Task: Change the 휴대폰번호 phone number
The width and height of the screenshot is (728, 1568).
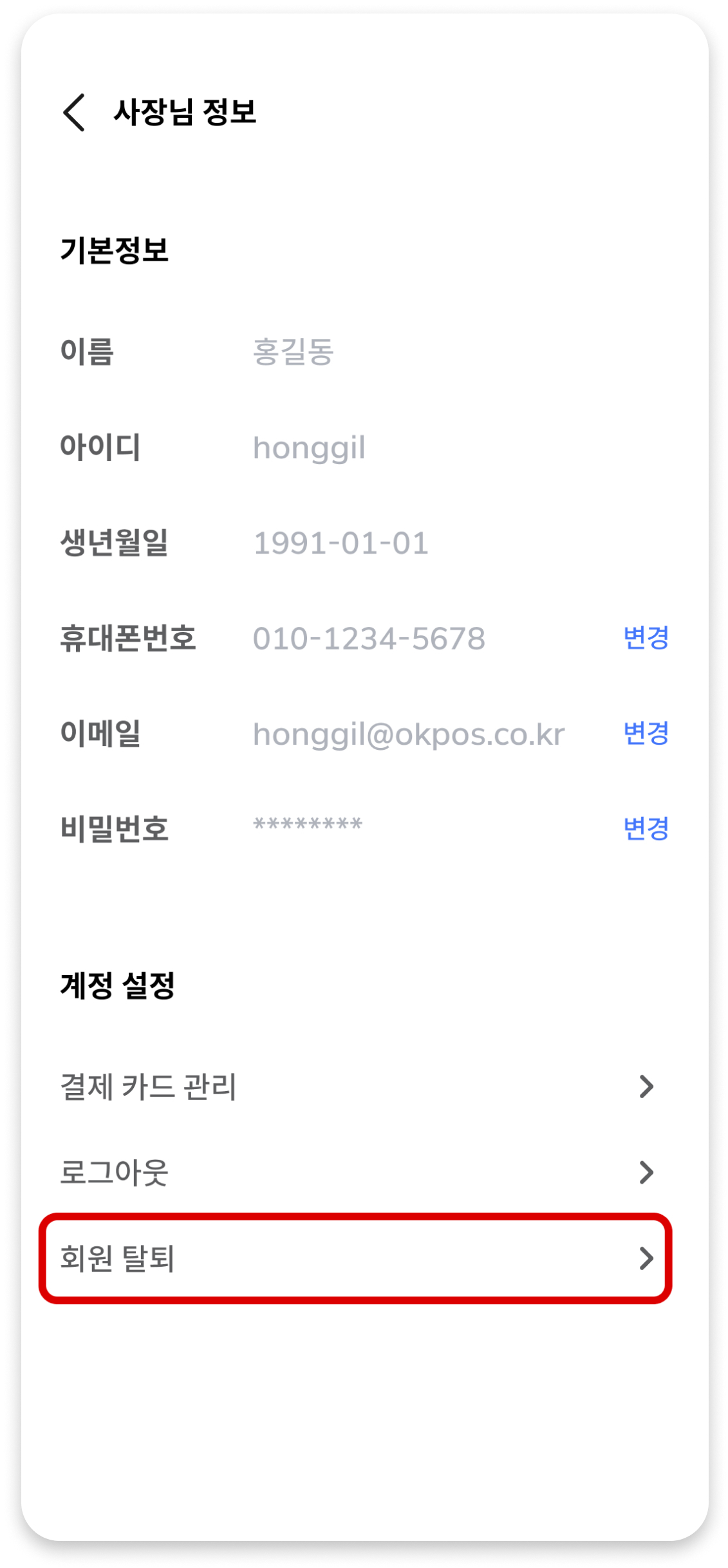Action: tap(646, 638)
